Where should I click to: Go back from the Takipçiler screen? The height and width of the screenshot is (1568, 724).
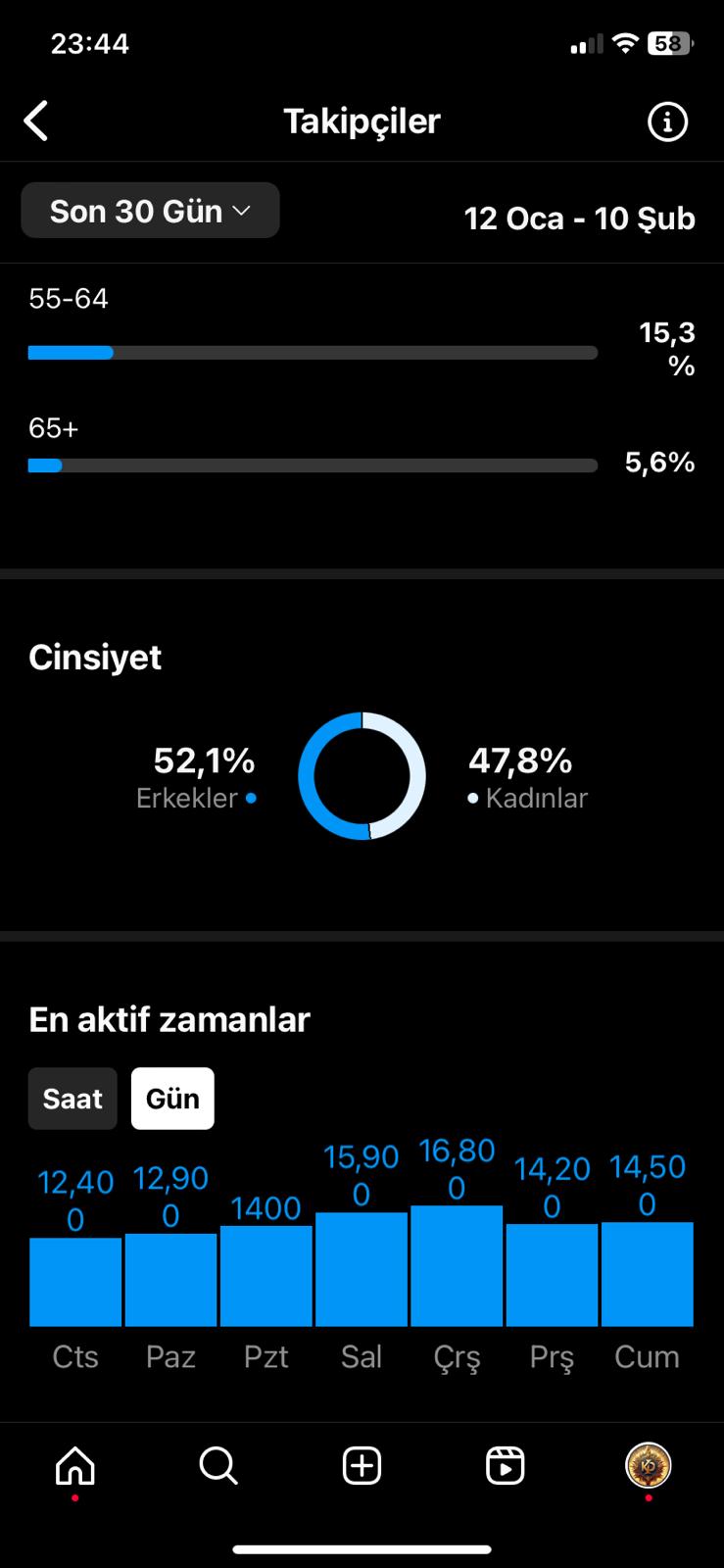point(36,122)
